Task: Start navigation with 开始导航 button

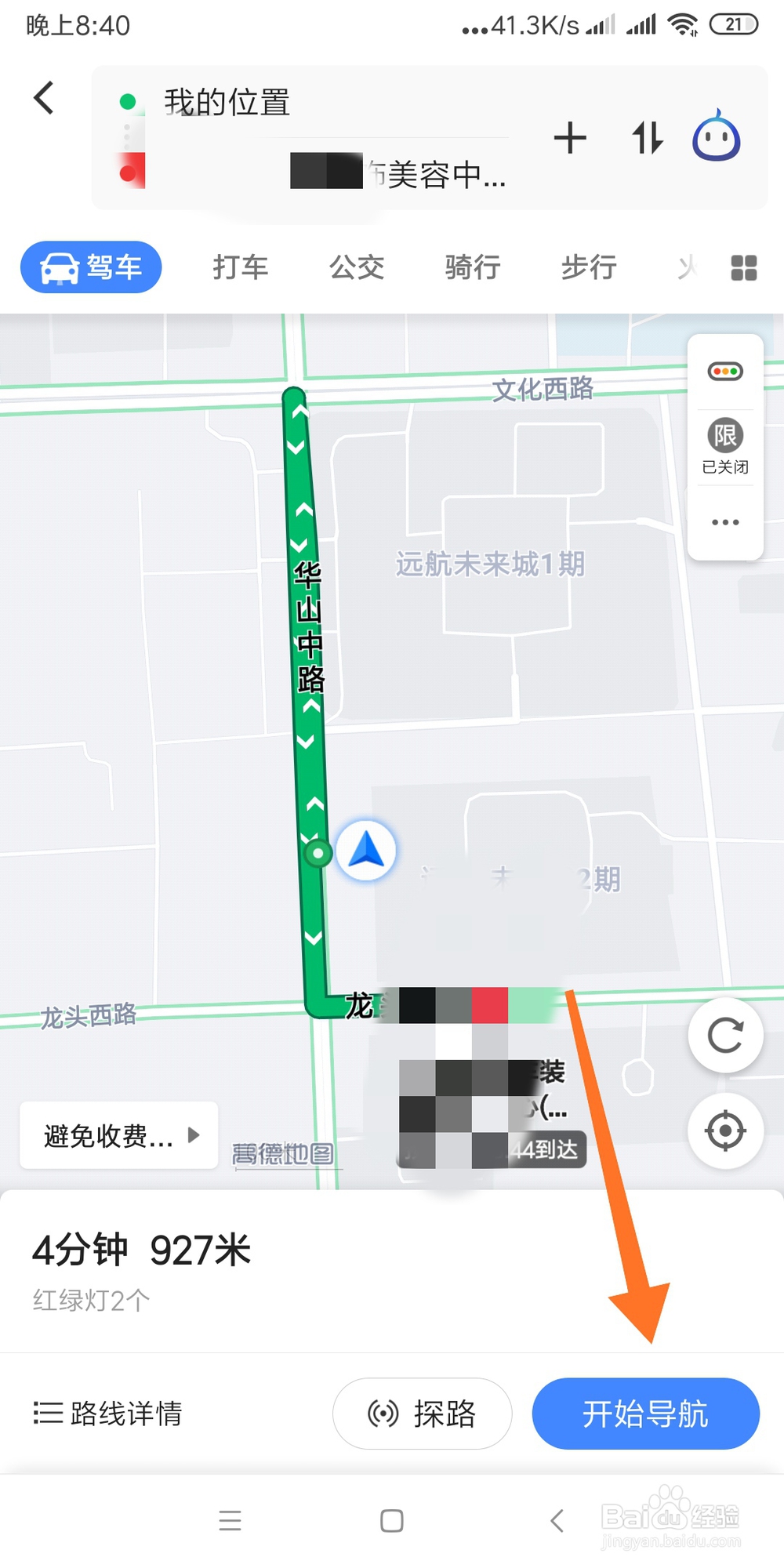Action: point(644,1414)
